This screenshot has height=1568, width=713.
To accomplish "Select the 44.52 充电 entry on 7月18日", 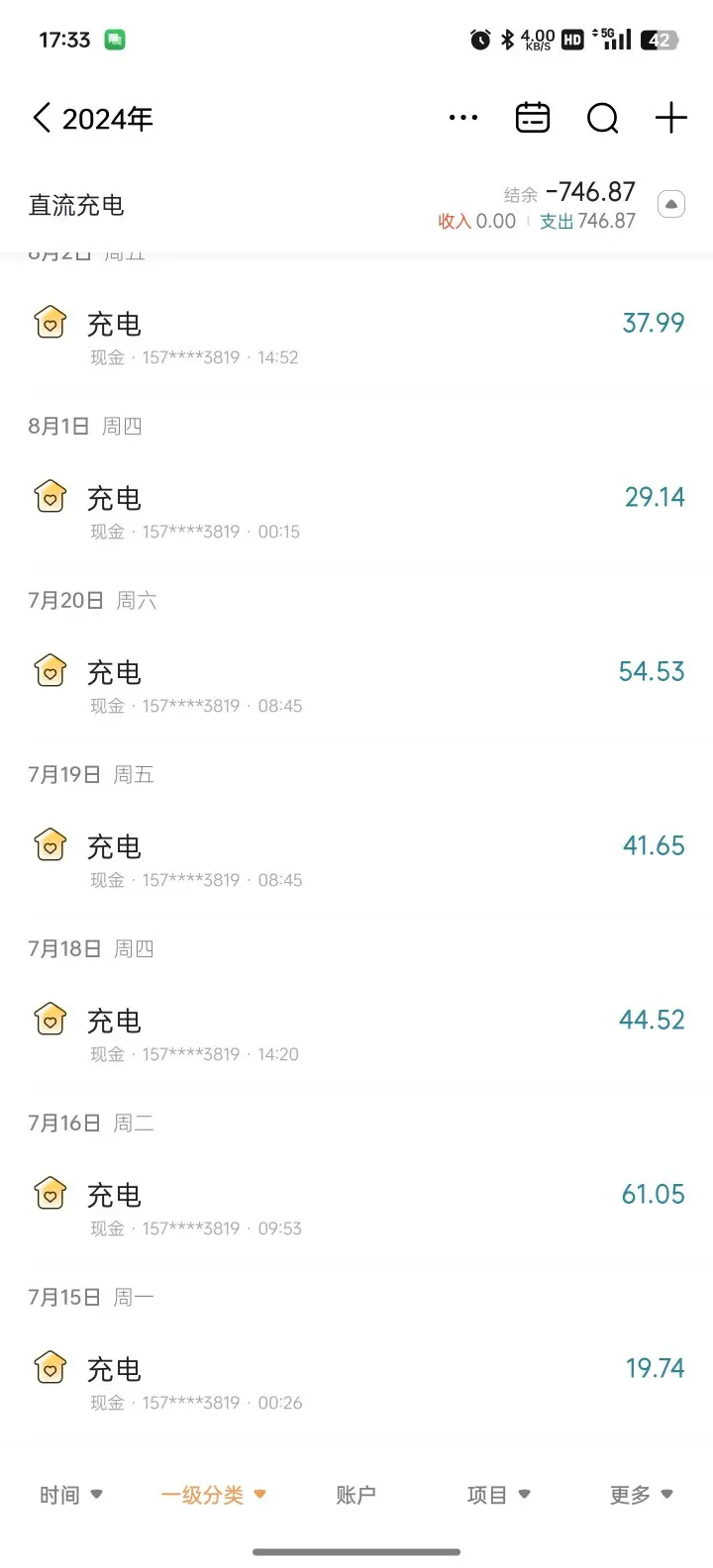I will click(x=356, y=1032).
